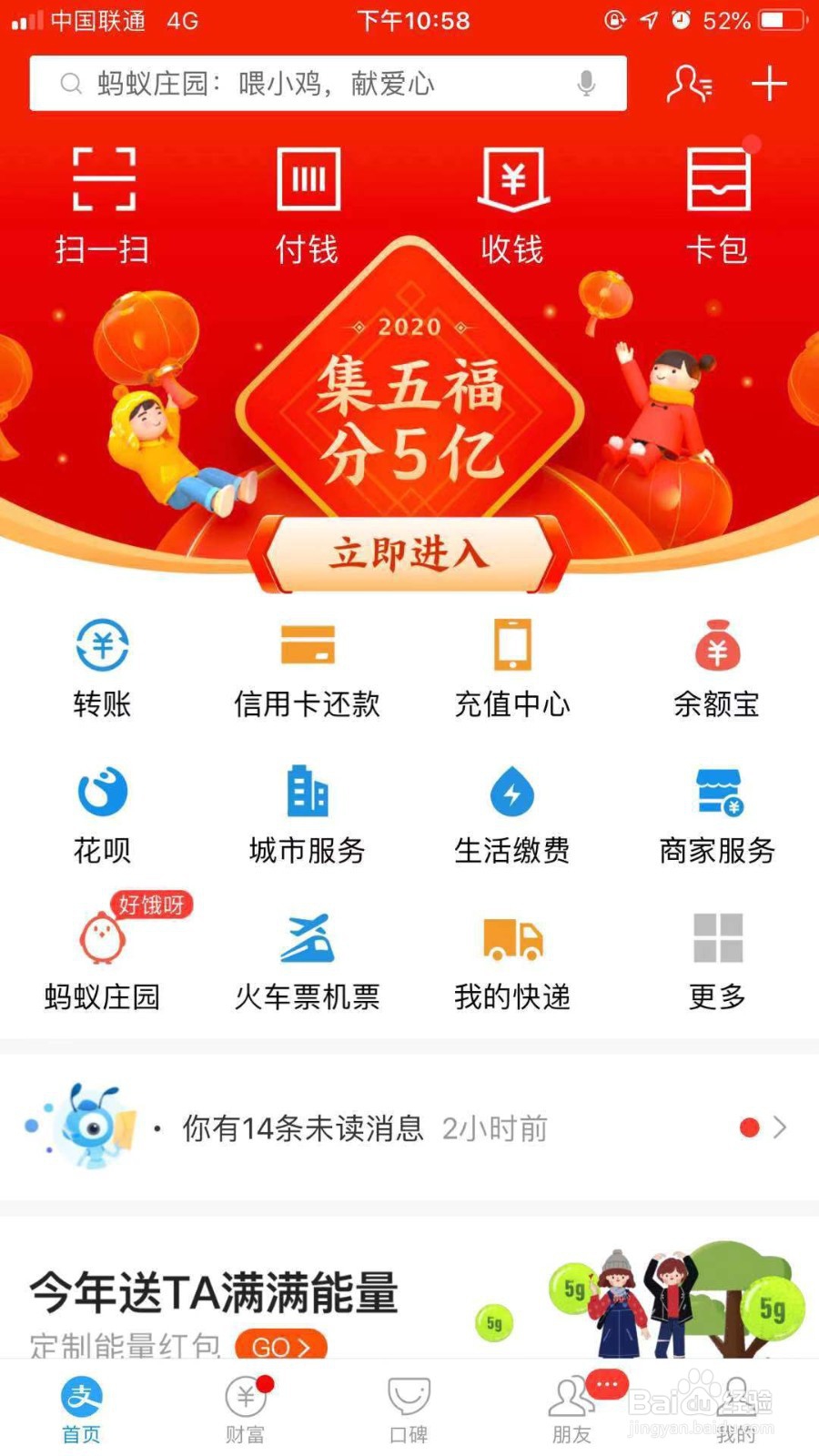Image resolution: width=819 pixels, height=1456 pixels.
Task: Tap 立即进入 to join 集五福
Action: pos(408,555)
